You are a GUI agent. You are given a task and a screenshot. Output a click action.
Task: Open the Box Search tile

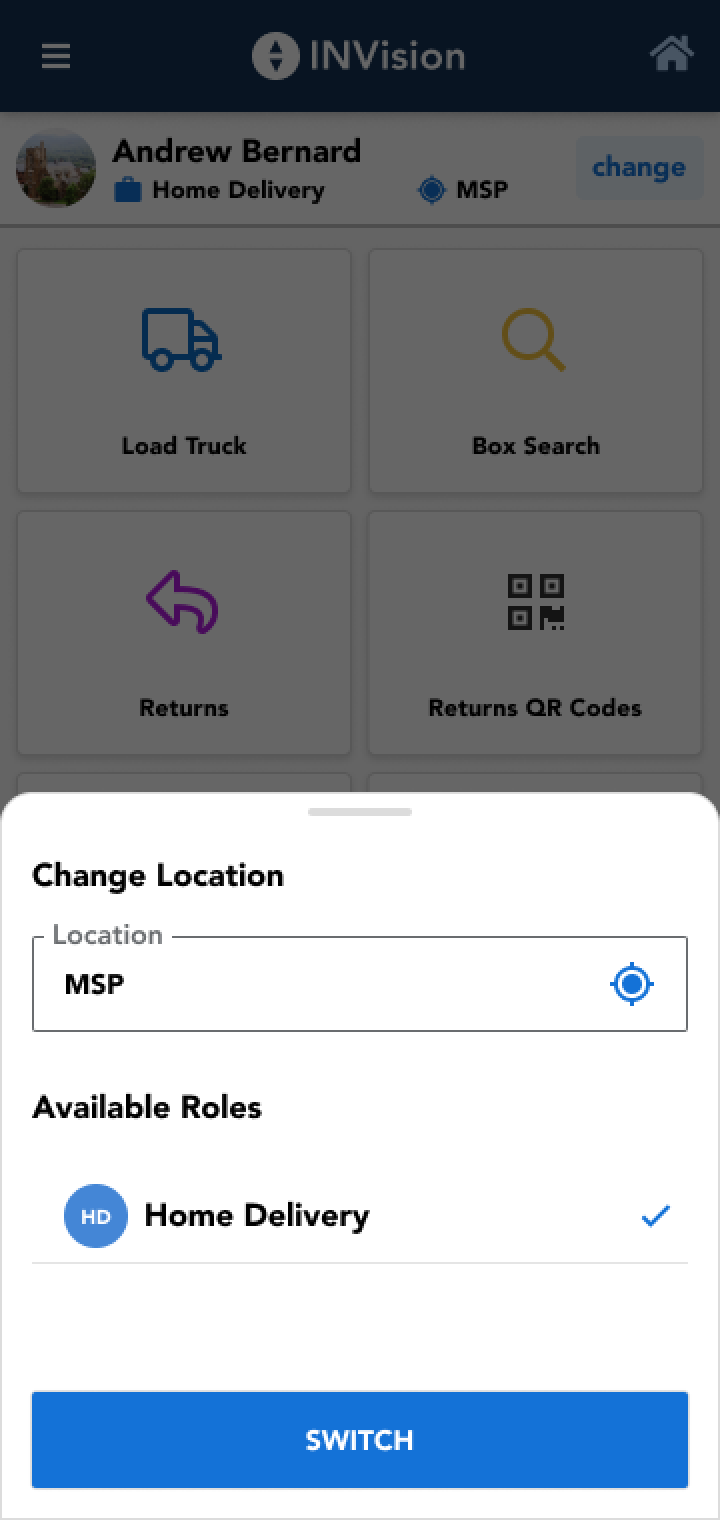point(535,371)
